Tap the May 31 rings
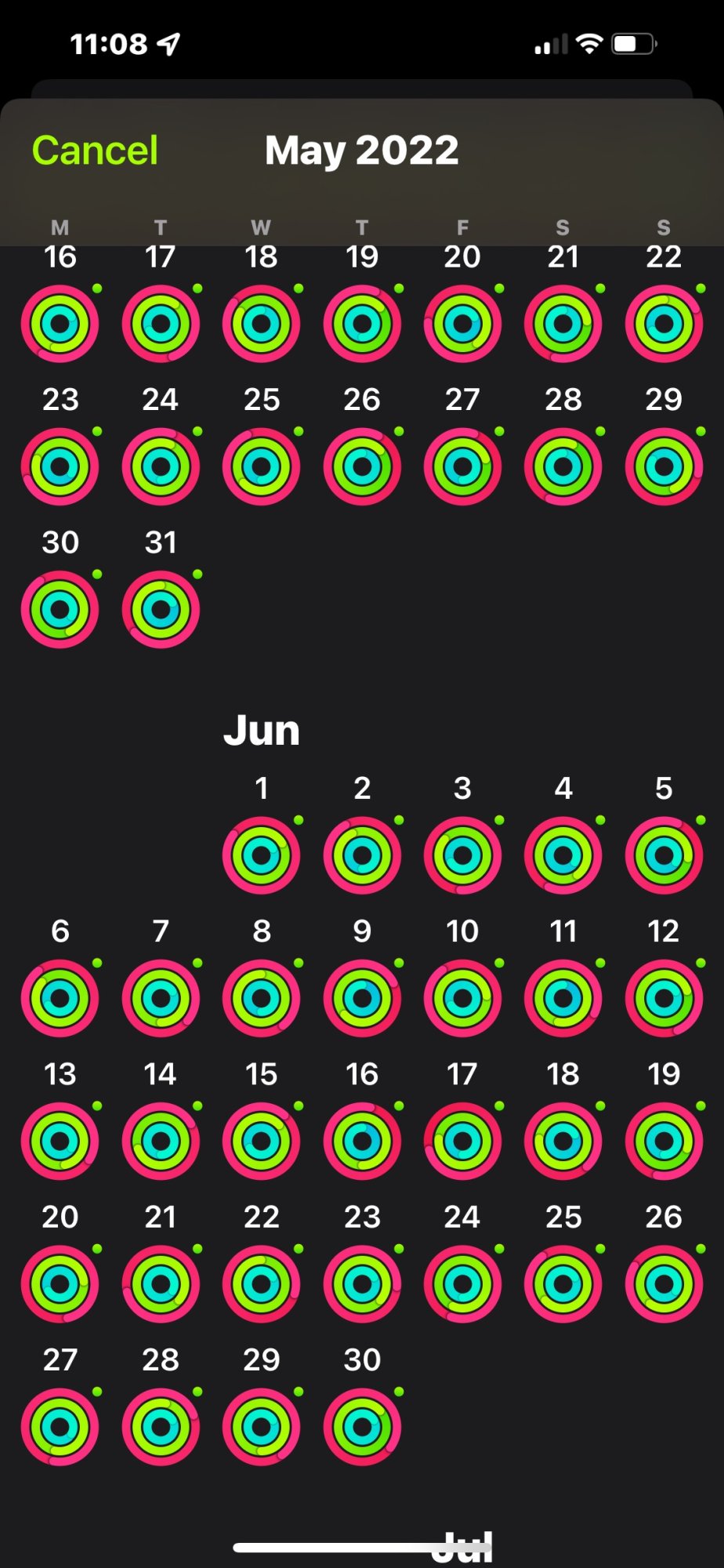This screenshot has width=724, height=1568. [161, 609]
